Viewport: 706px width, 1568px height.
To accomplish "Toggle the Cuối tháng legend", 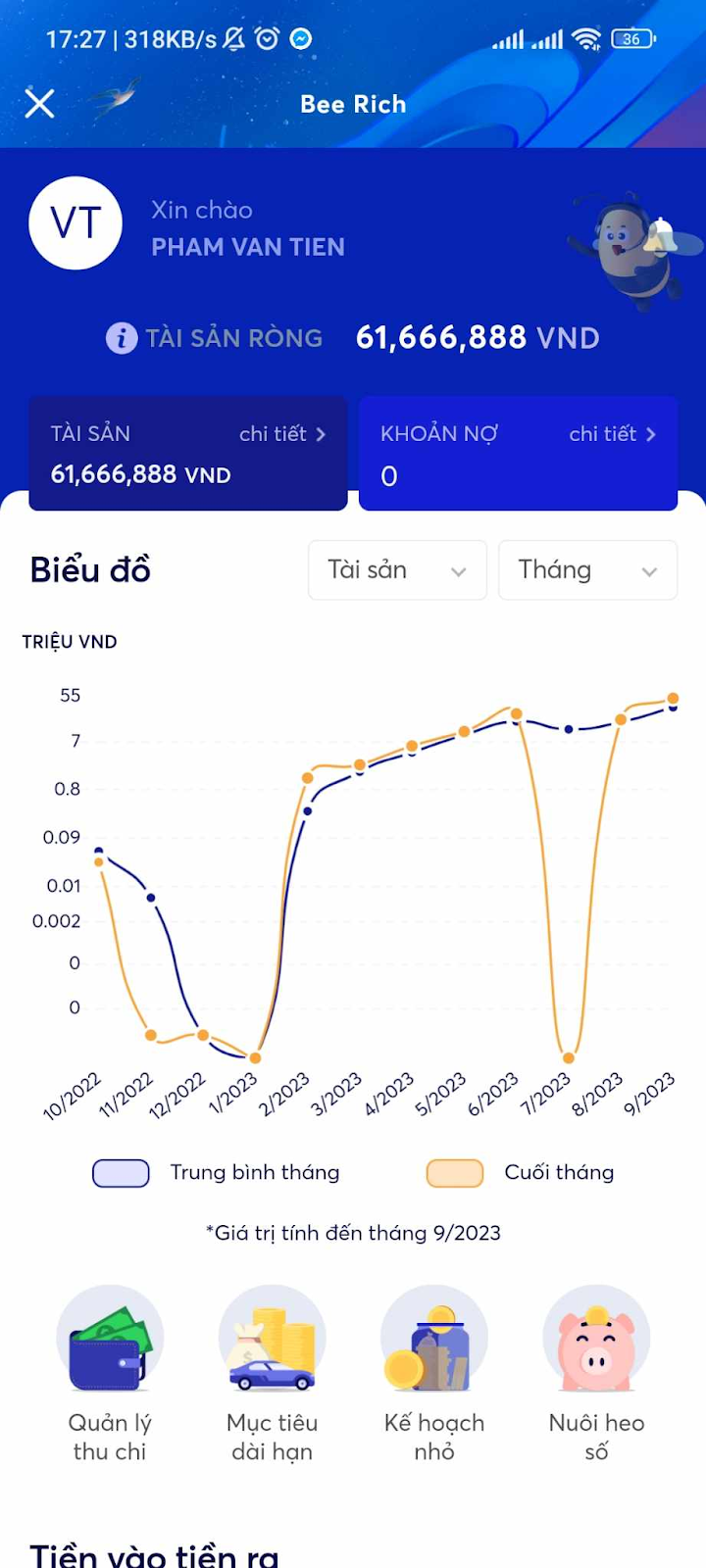I will [521, 1173].
